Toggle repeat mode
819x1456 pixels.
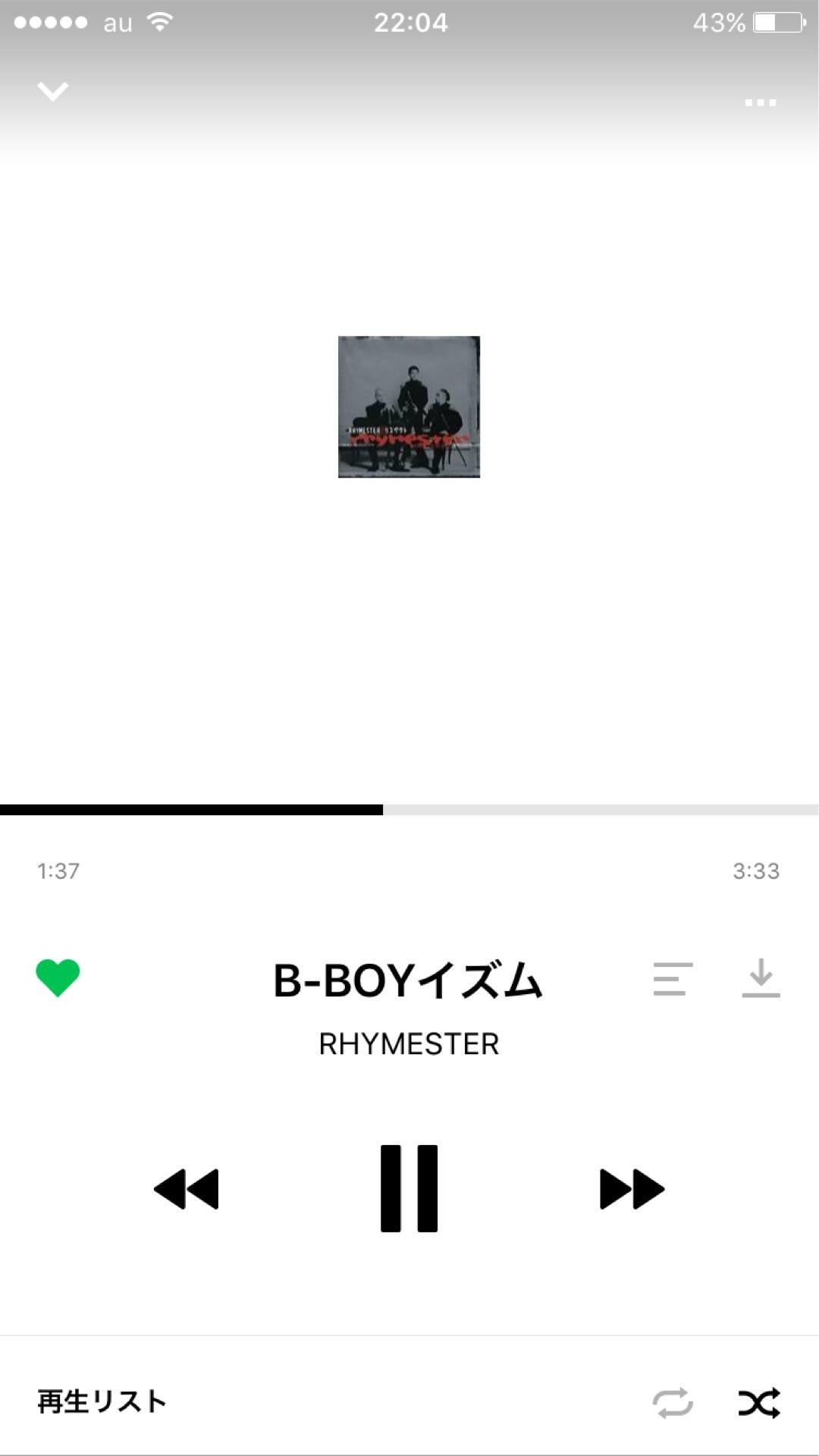673,1403
